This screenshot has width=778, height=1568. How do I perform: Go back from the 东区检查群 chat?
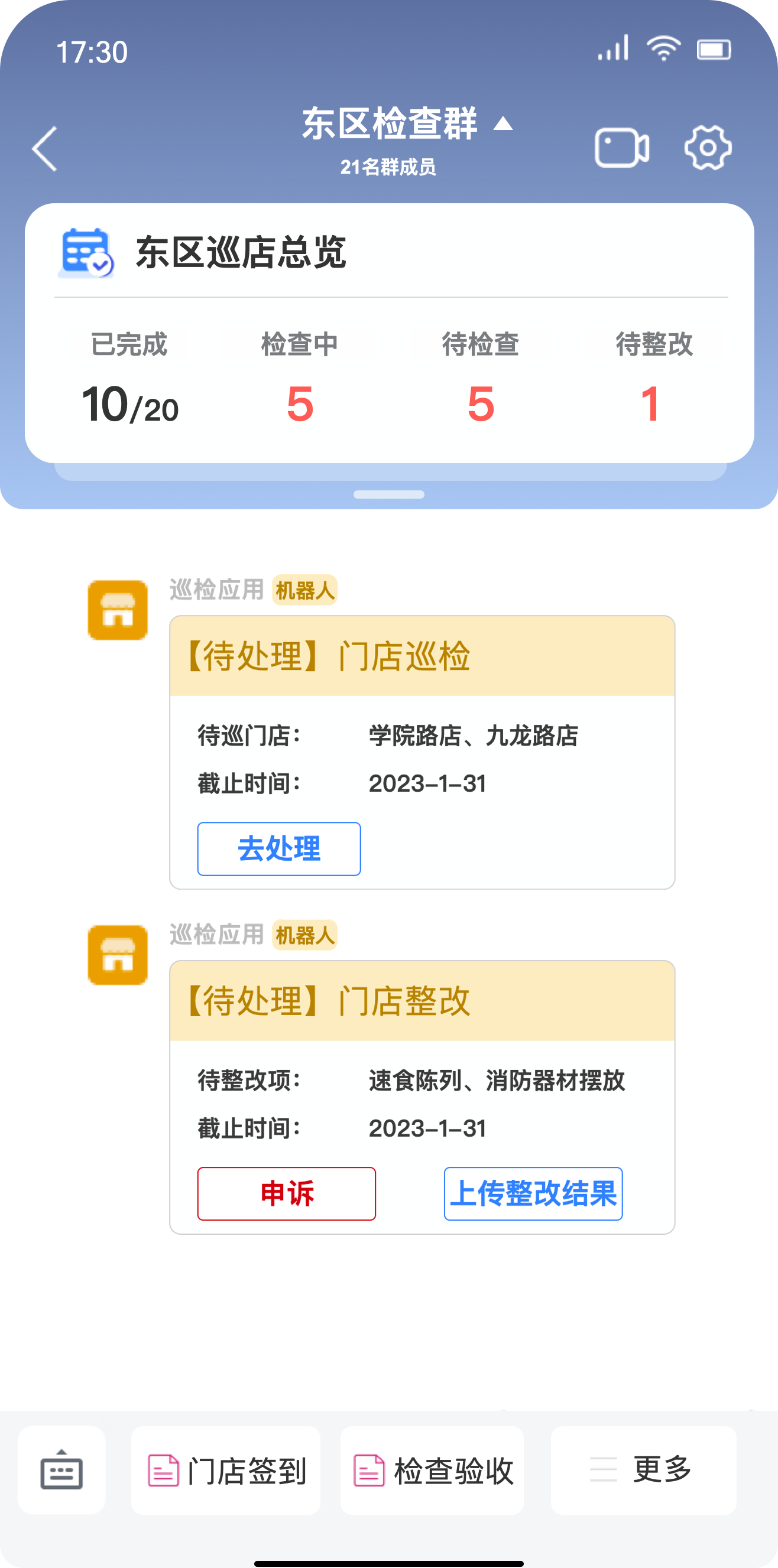(x=44, y=148)
